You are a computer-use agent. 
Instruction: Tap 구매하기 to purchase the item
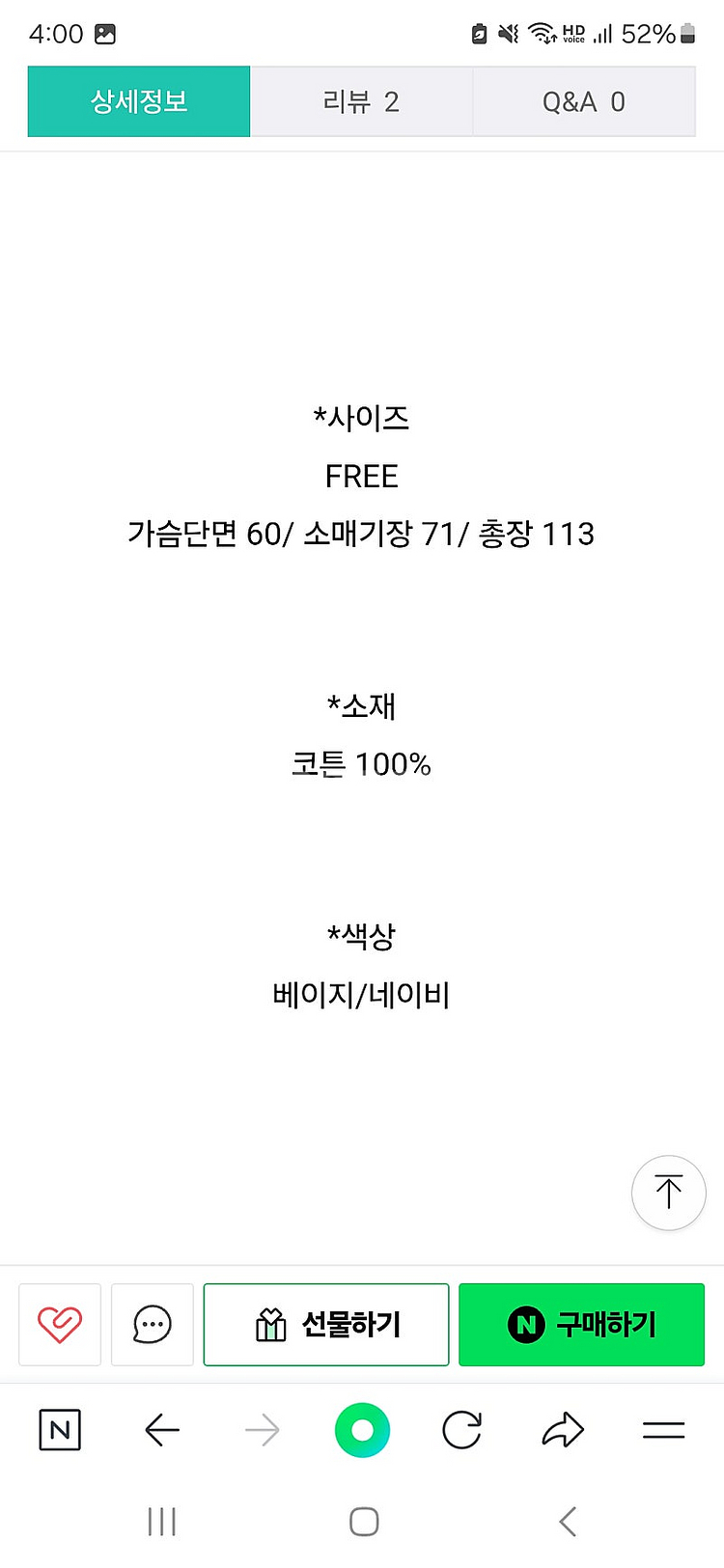[581, 1324]
